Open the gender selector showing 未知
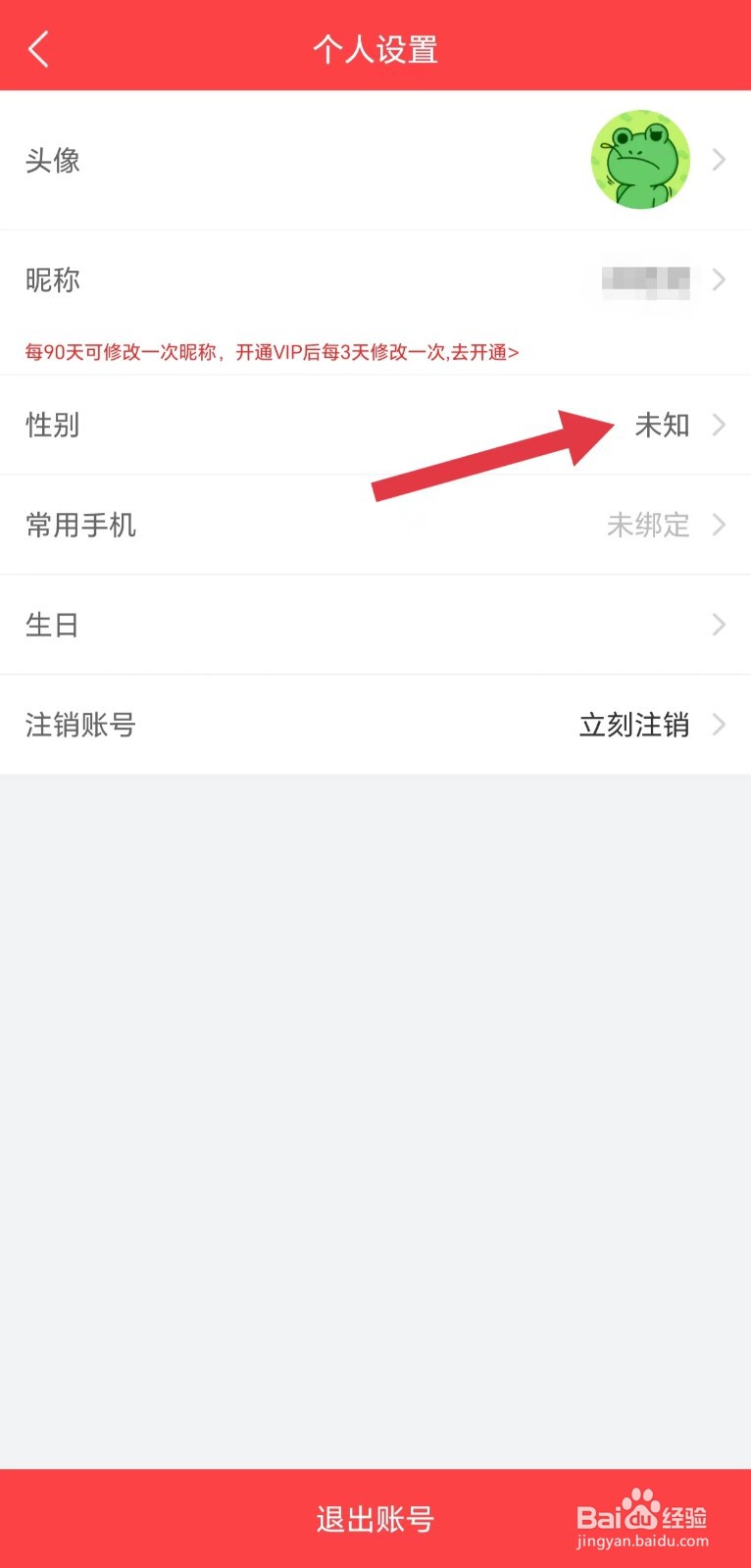Viewport: 751px width, 1568px height. click(663, 426)
